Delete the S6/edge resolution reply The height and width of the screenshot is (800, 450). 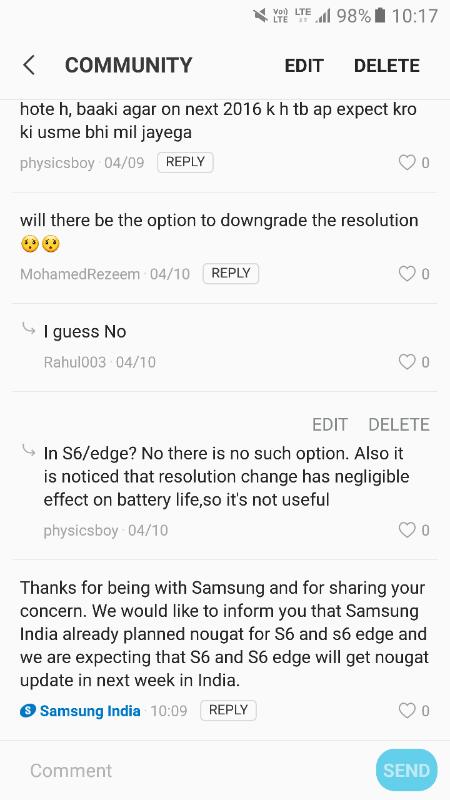[x=399, y=424]
